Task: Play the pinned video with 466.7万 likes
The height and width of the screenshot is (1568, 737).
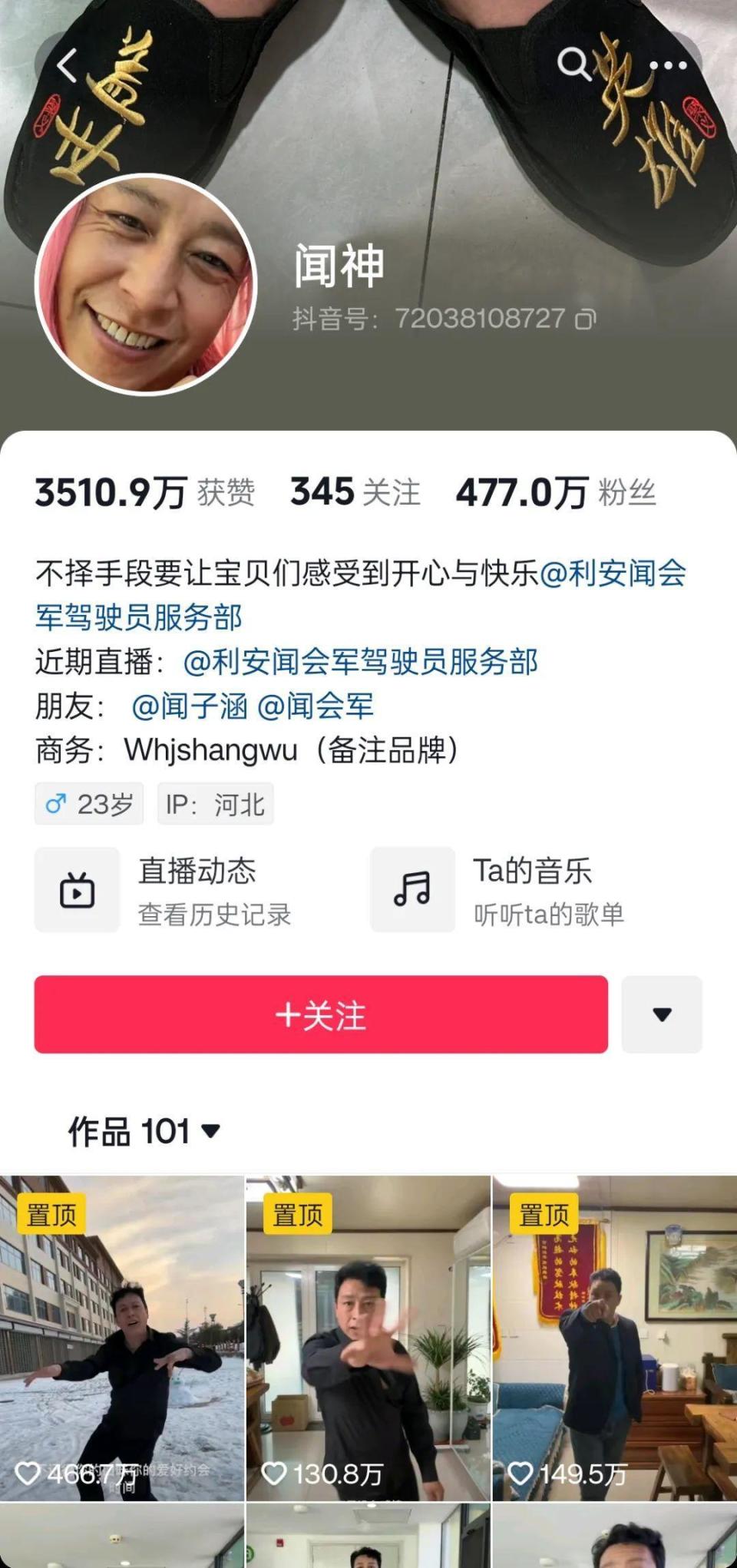Action: (122, 1338)
